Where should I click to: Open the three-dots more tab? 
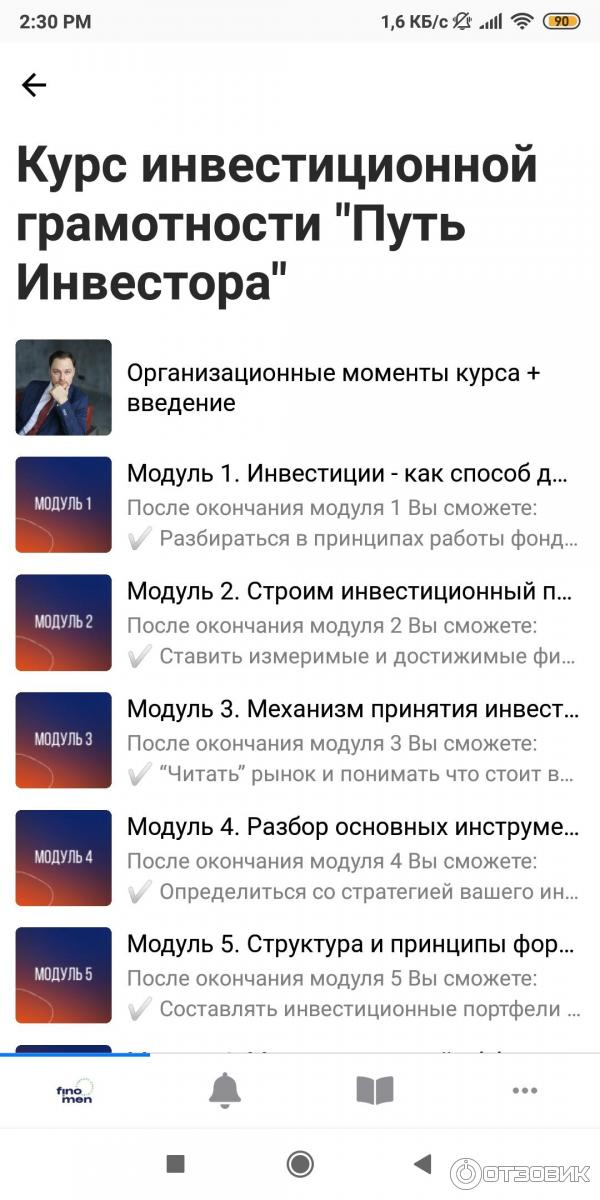point(525,1091)
